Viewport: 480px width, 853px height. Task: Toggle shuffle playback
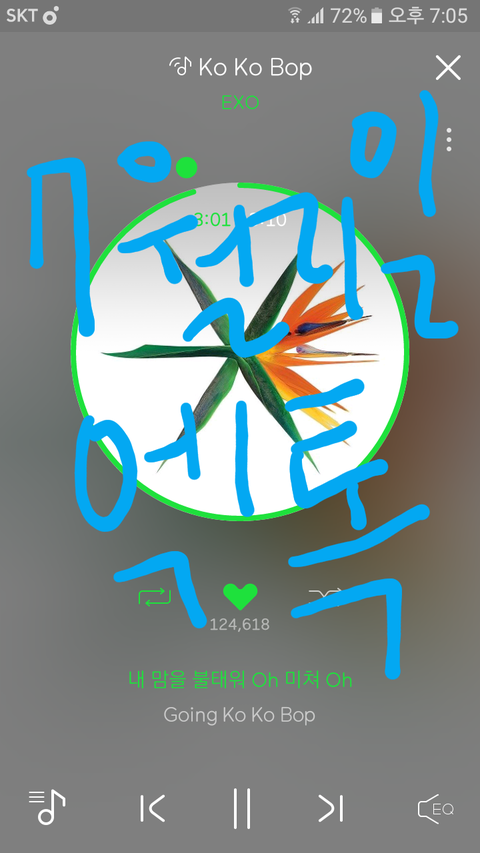325,597
